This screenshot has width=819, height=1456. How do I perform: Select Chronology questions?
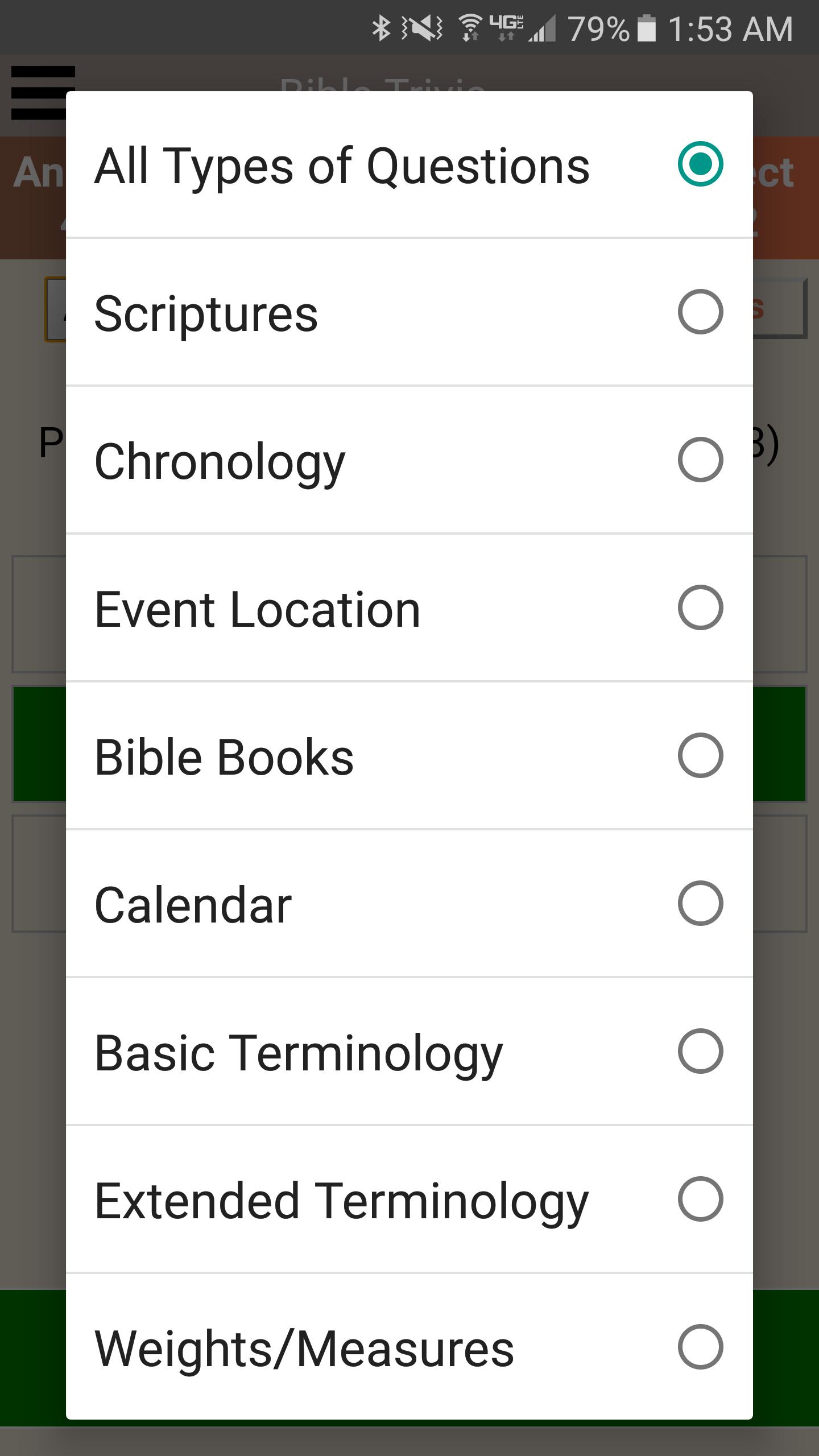(x=701, y=461)
